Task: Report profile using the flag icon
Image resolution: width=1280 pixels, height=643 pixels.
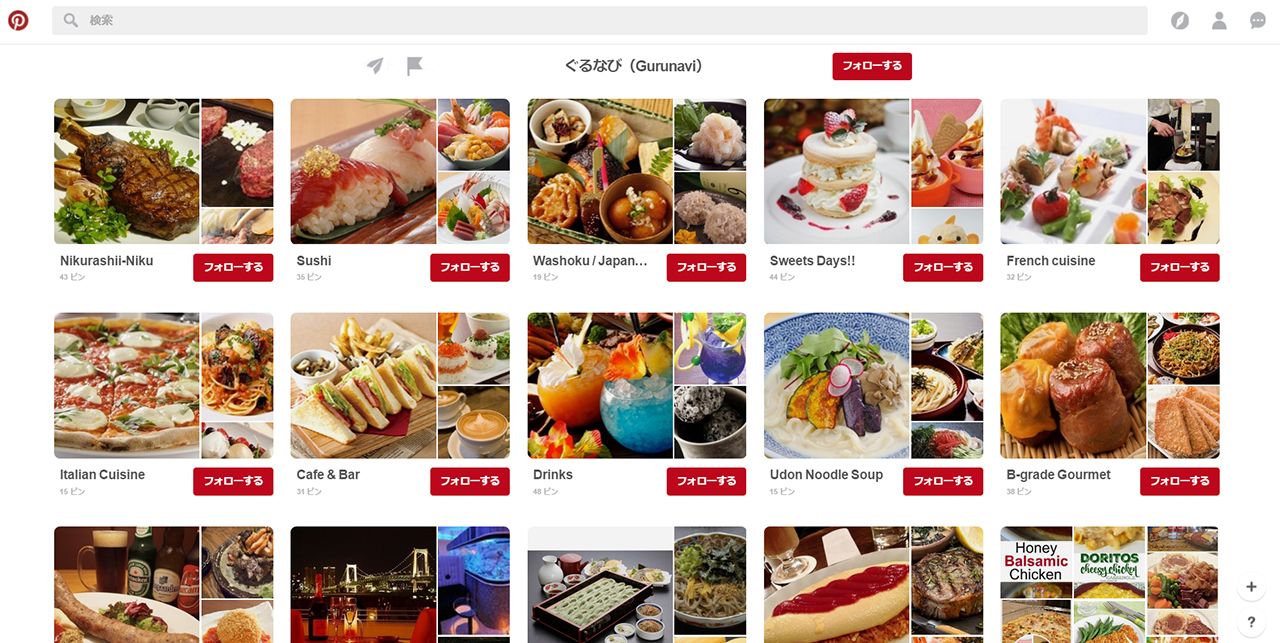Action: [414, 66]
